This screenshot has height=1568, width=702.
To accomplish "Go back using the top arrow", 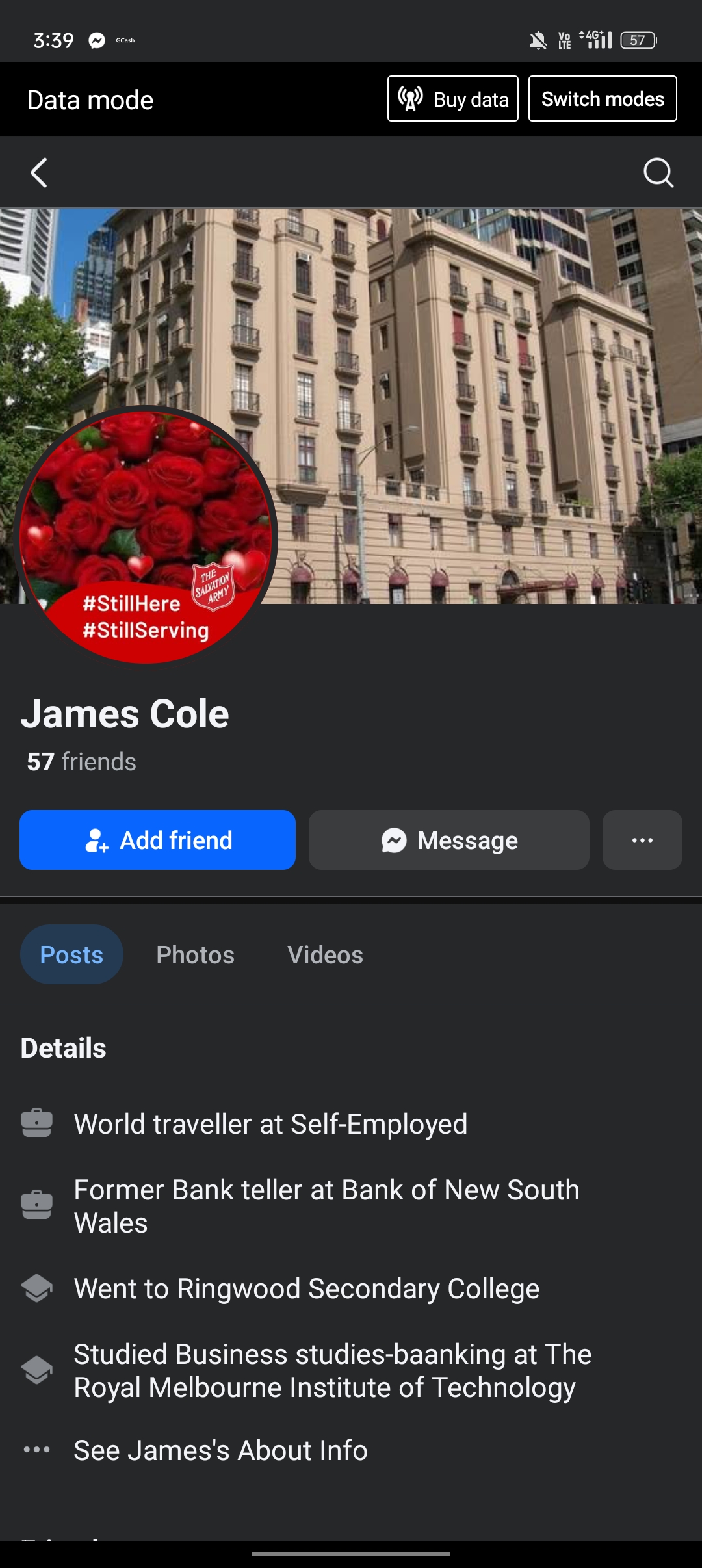I will pyautogui.click(x=40, y=173).
